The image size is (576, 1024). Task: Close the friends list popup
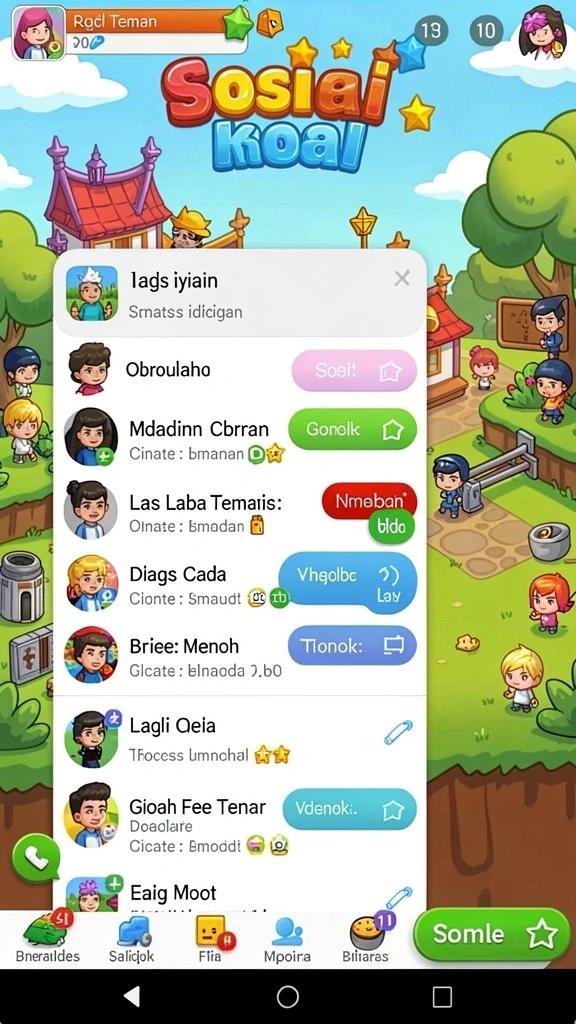402,279
